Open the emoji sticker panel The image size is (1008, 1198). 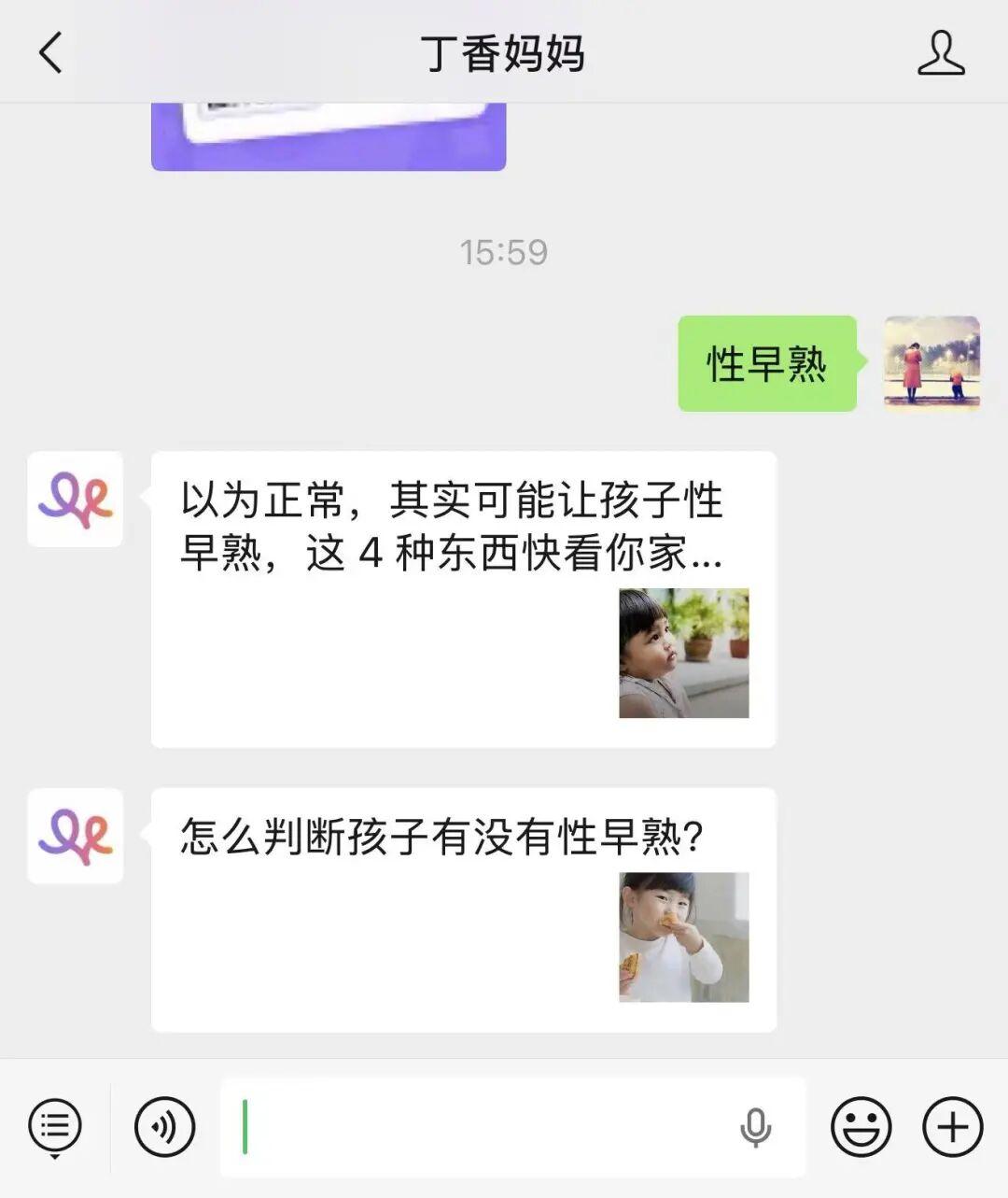861,1127
